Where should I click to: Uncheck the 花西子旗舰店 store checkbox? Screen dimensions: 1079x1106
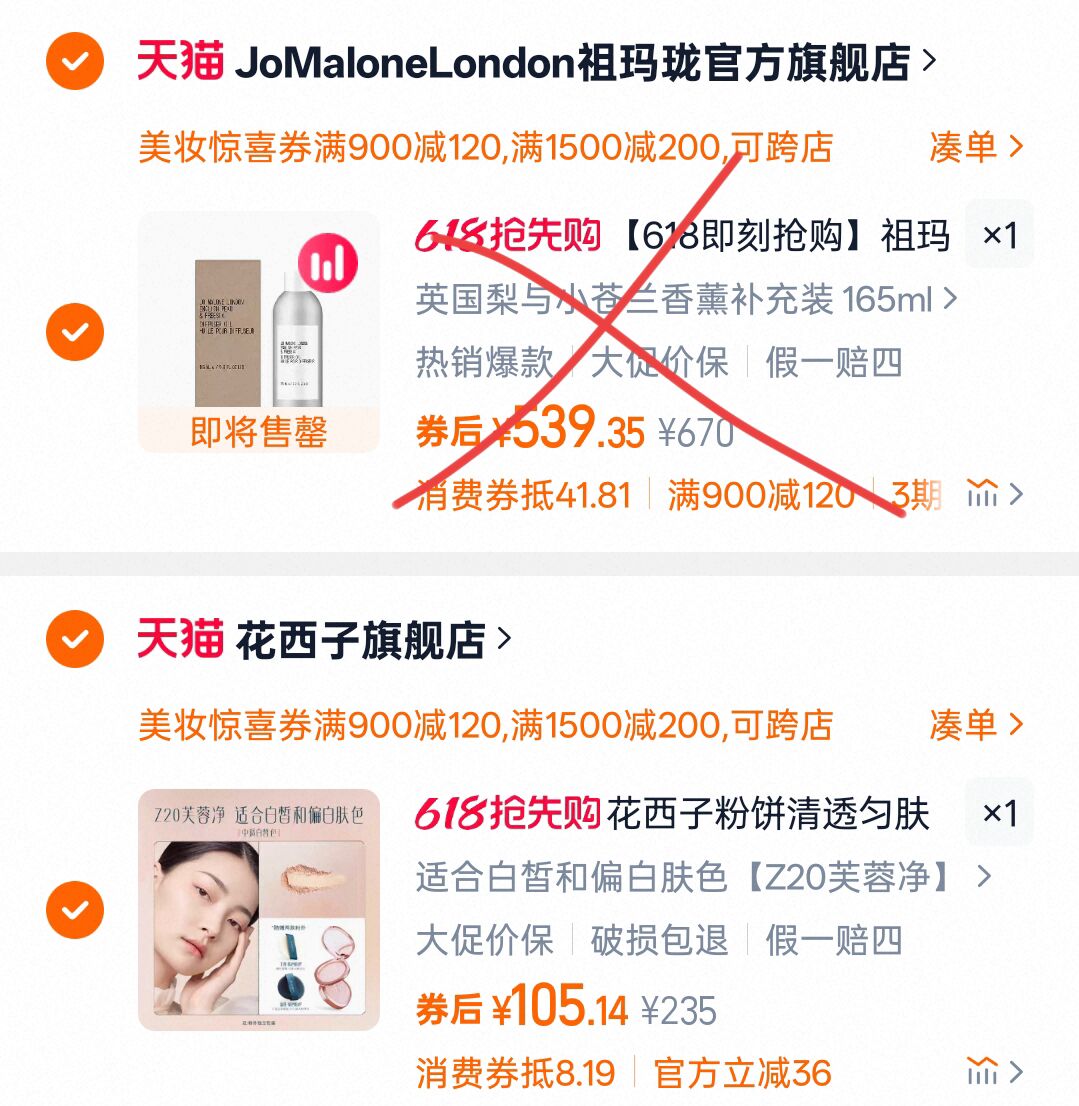[75, 639]
